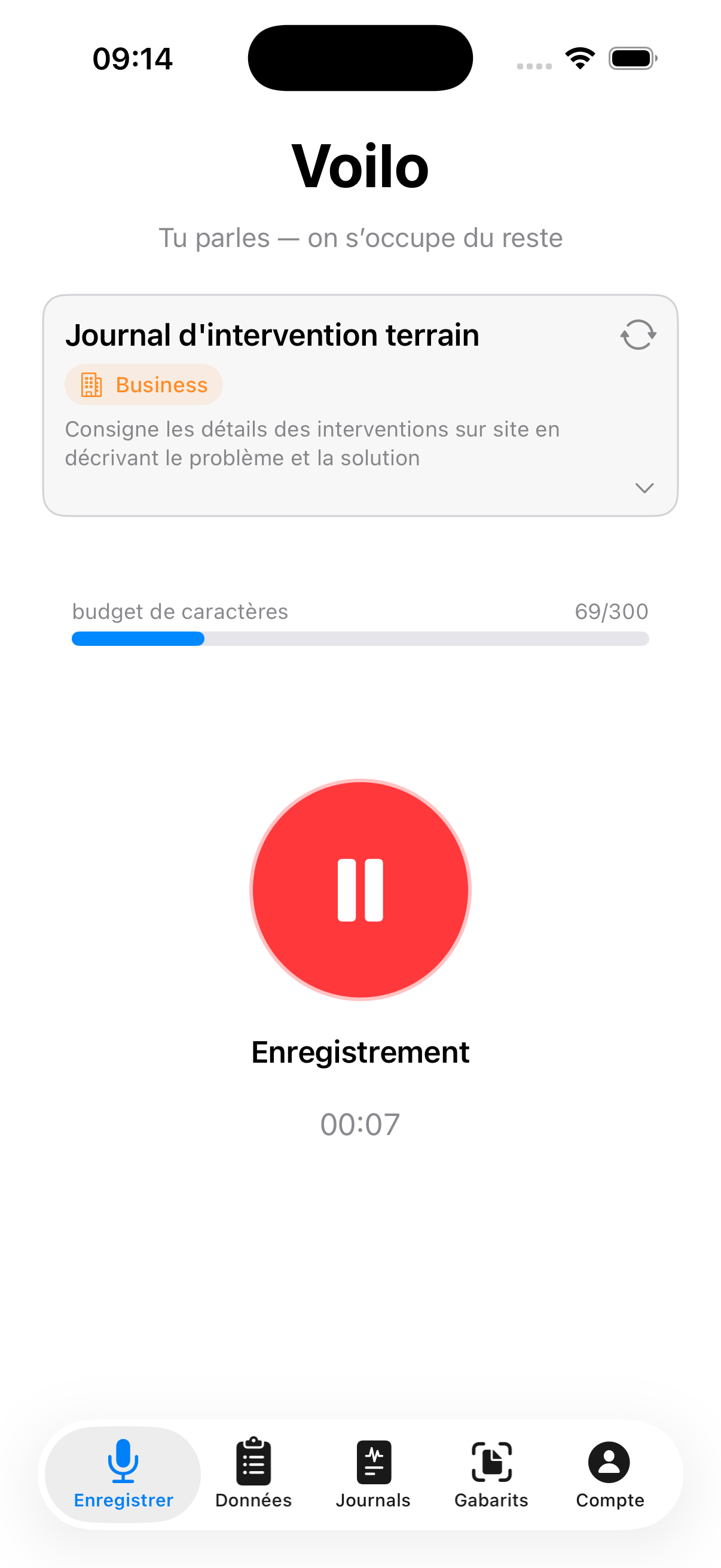Image resolution: width=721 pixels, height=1568 pixels.
Task: Toggle the Business category badge
Action: click(142, 384)
